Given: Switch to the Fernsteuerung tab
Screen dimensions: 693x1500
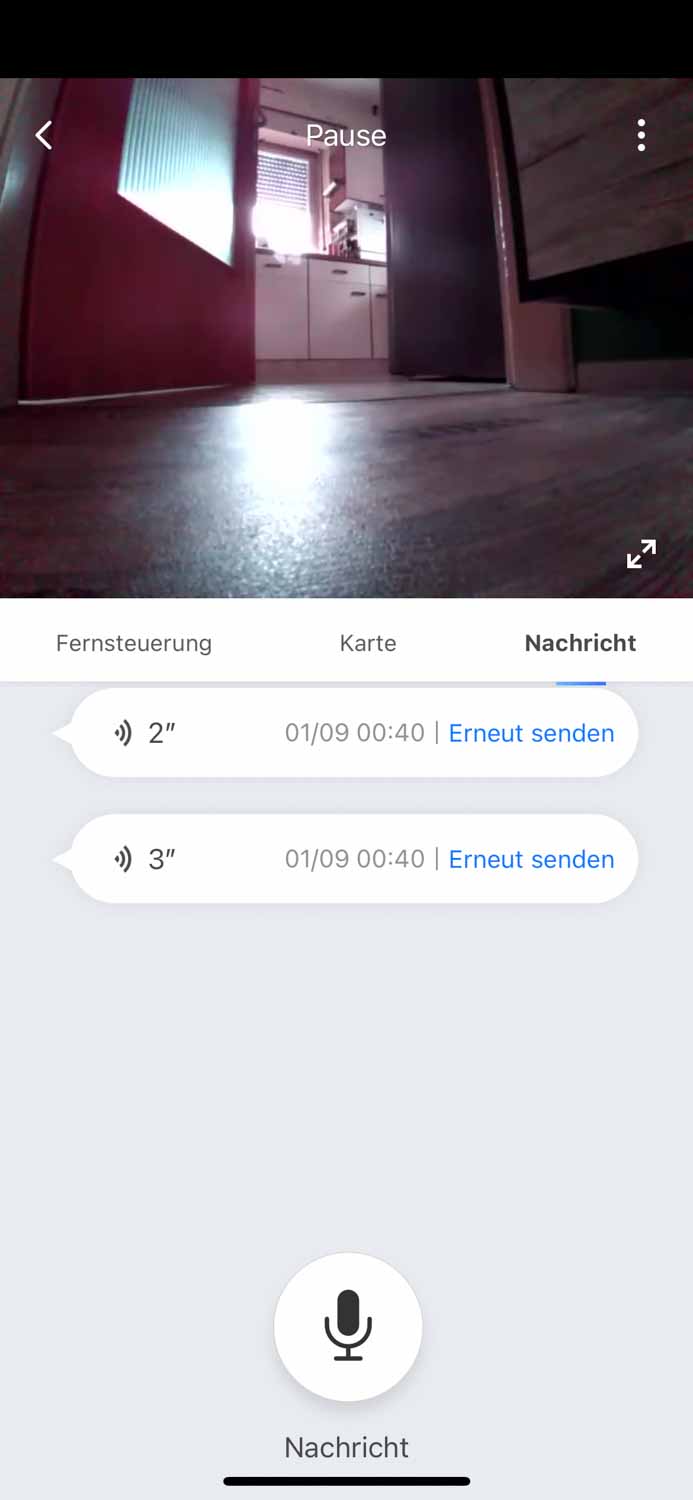Looking at the screenshot, I should click(x=134, y=643).
